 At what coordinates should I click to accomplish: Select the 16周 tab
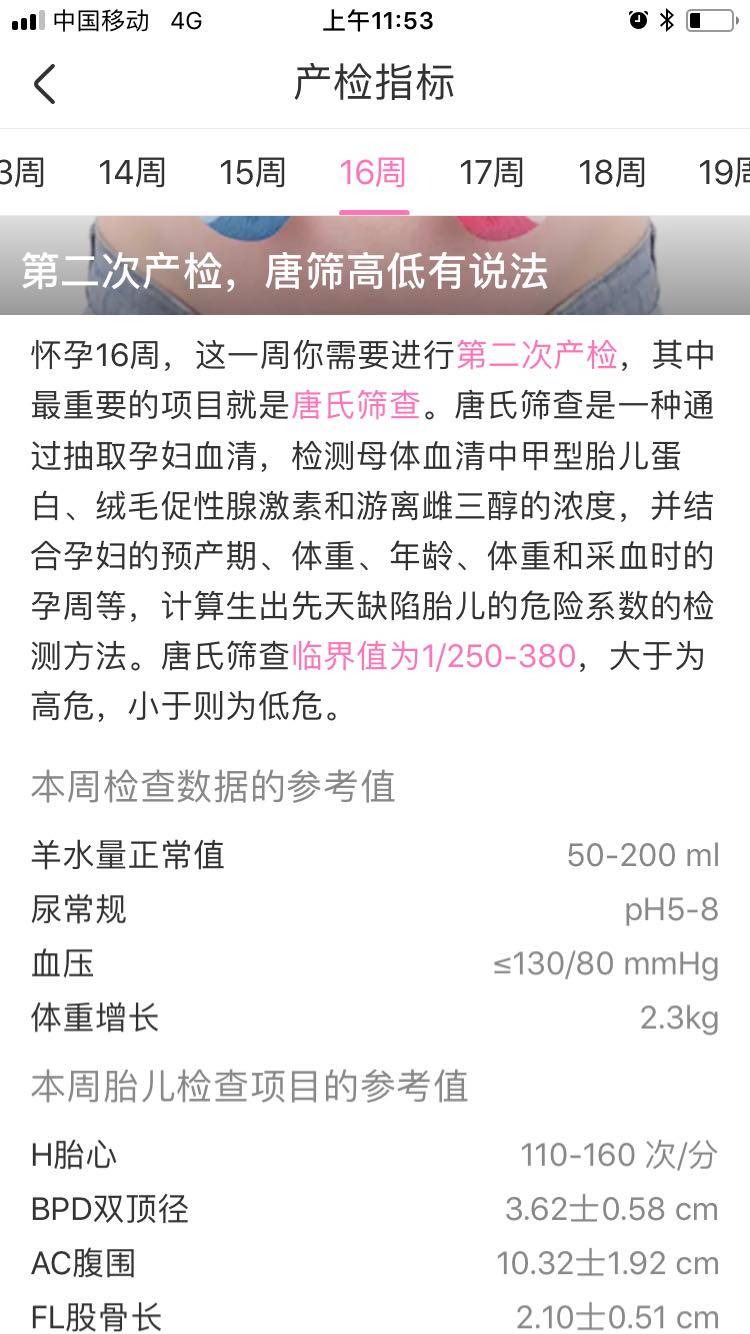click(x=373, y=172)
